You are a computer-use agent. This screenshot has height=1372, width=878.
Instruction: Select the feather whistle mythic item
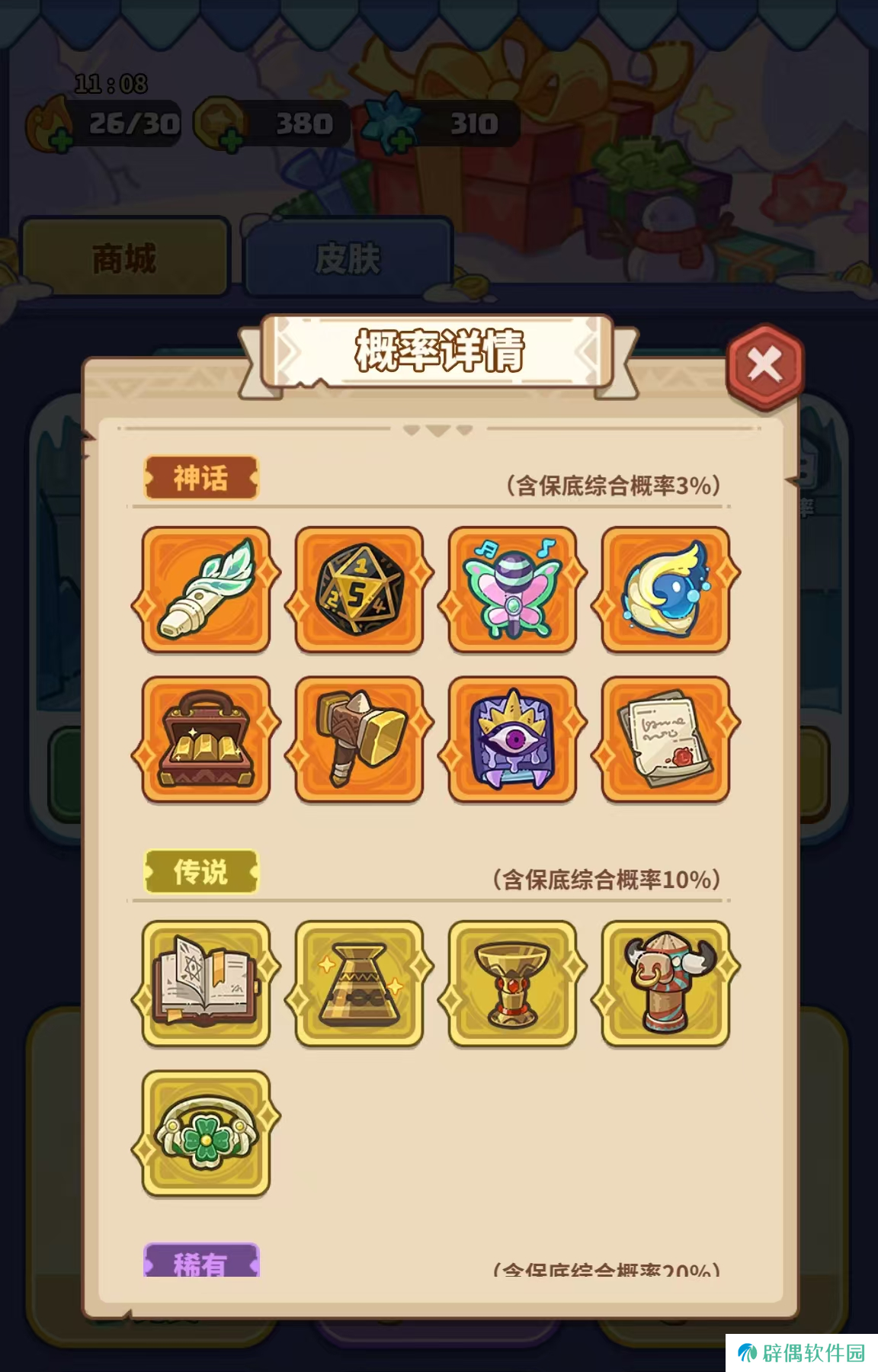click(207, 589)
